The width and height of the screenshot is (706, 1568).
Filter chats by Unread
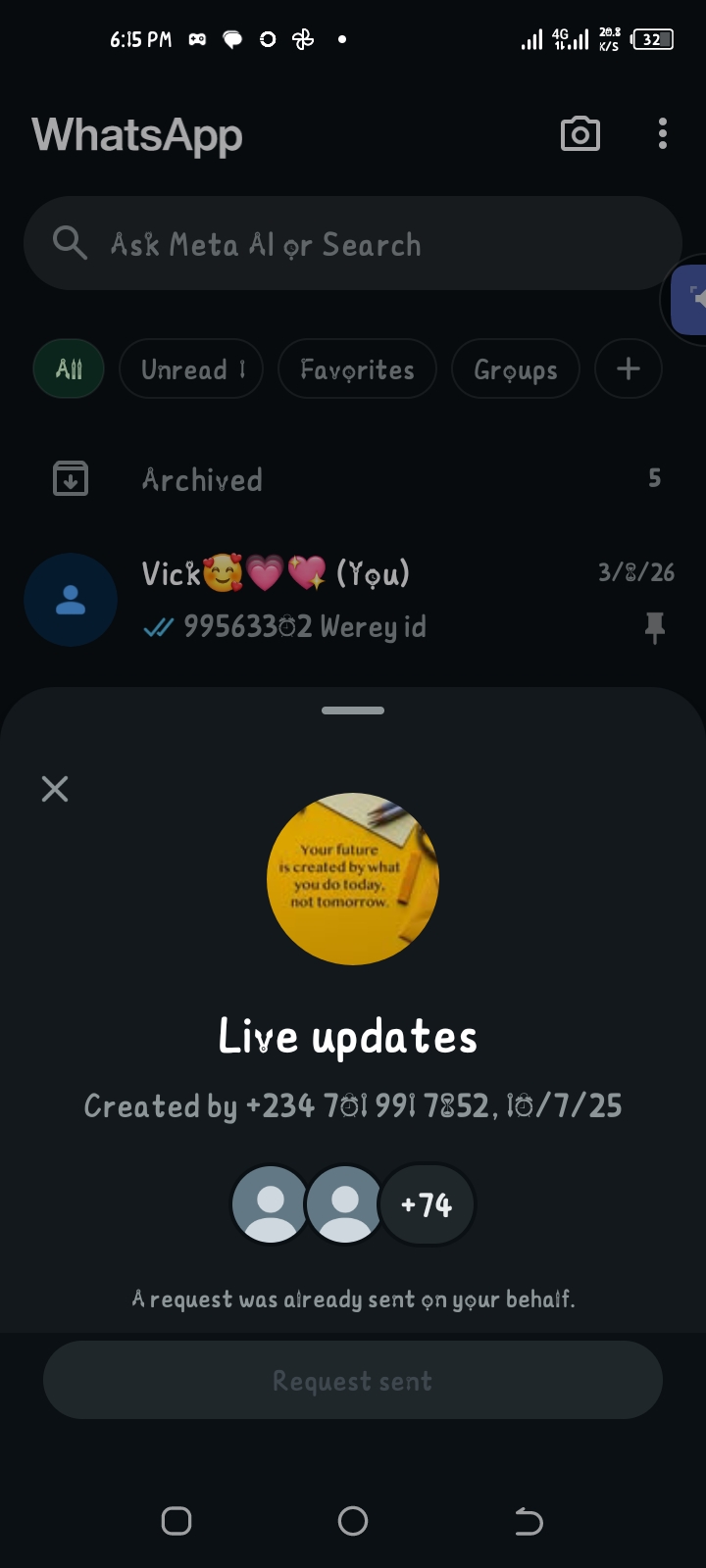[191, 369]
